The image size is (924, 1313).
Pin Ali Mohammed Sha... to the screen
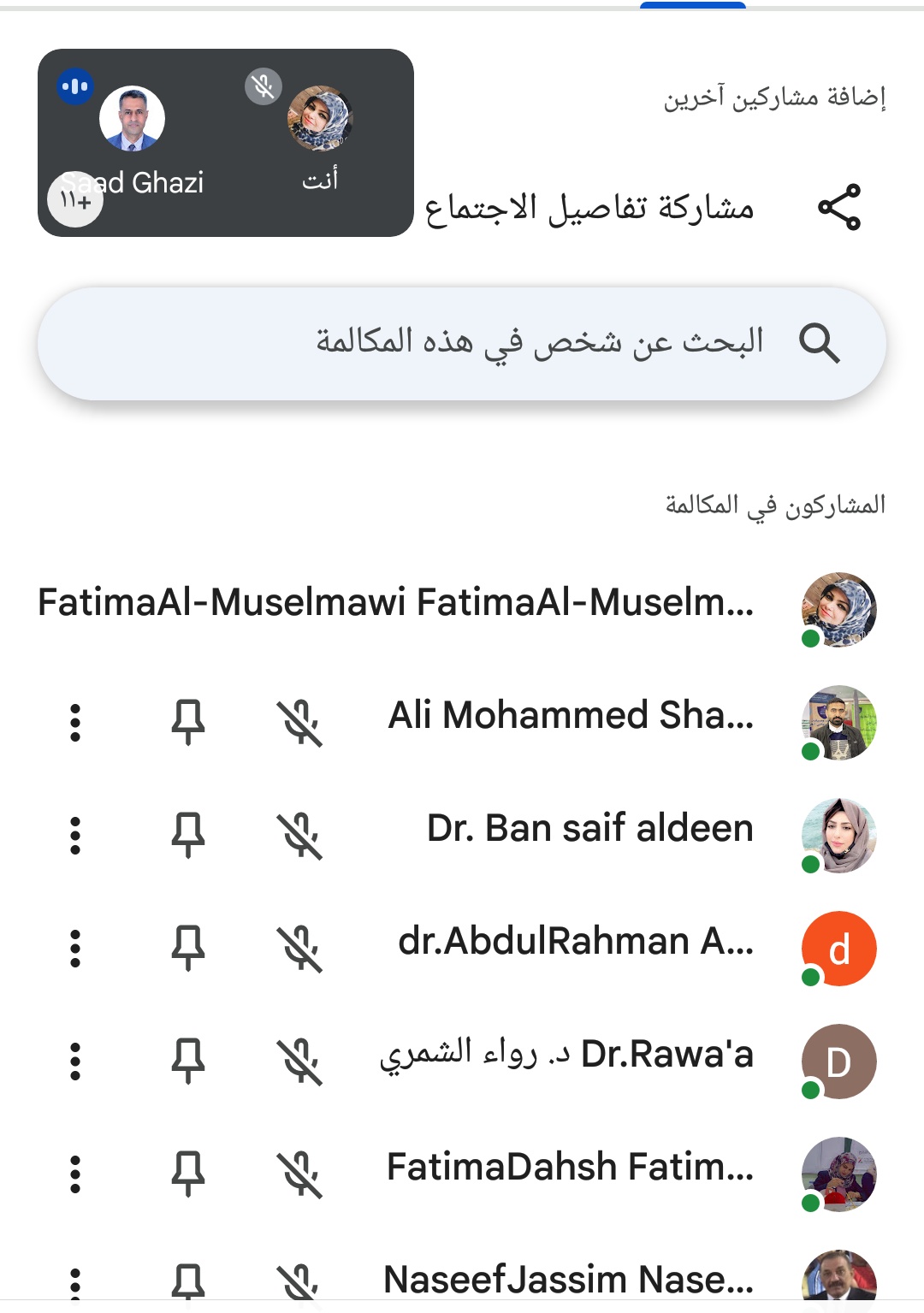(x=188, y=723)
